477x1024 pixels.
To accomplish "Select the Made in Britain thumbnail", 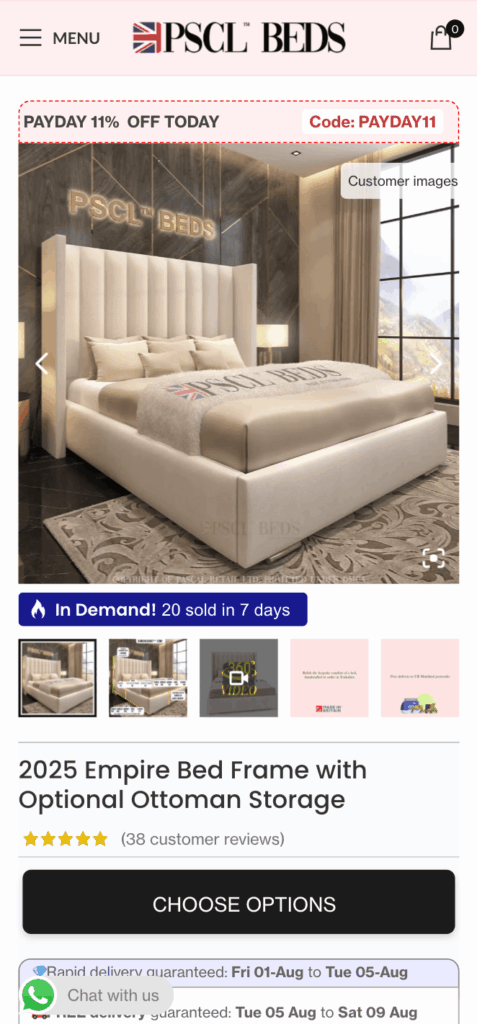I will 329,678.
